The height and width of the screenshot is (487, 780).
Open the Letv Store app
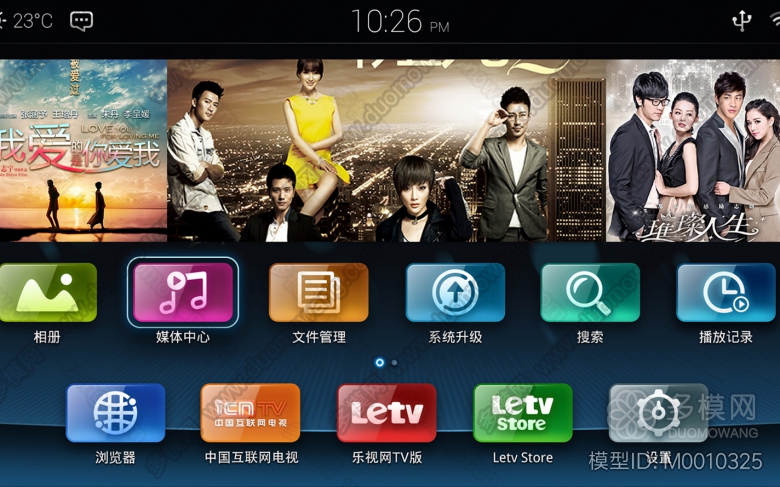click(522, 413)
